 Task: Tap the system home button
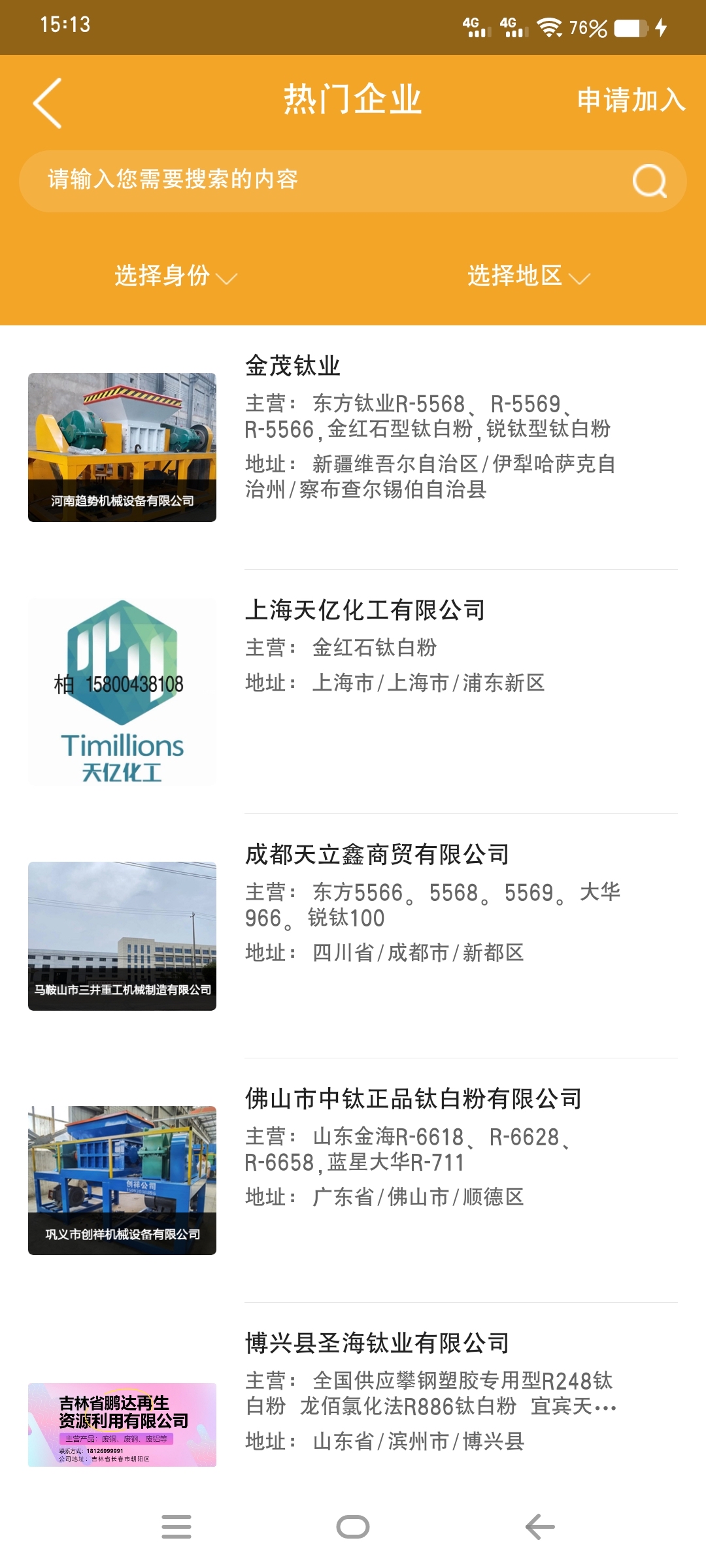click(x=353, y=1527)
